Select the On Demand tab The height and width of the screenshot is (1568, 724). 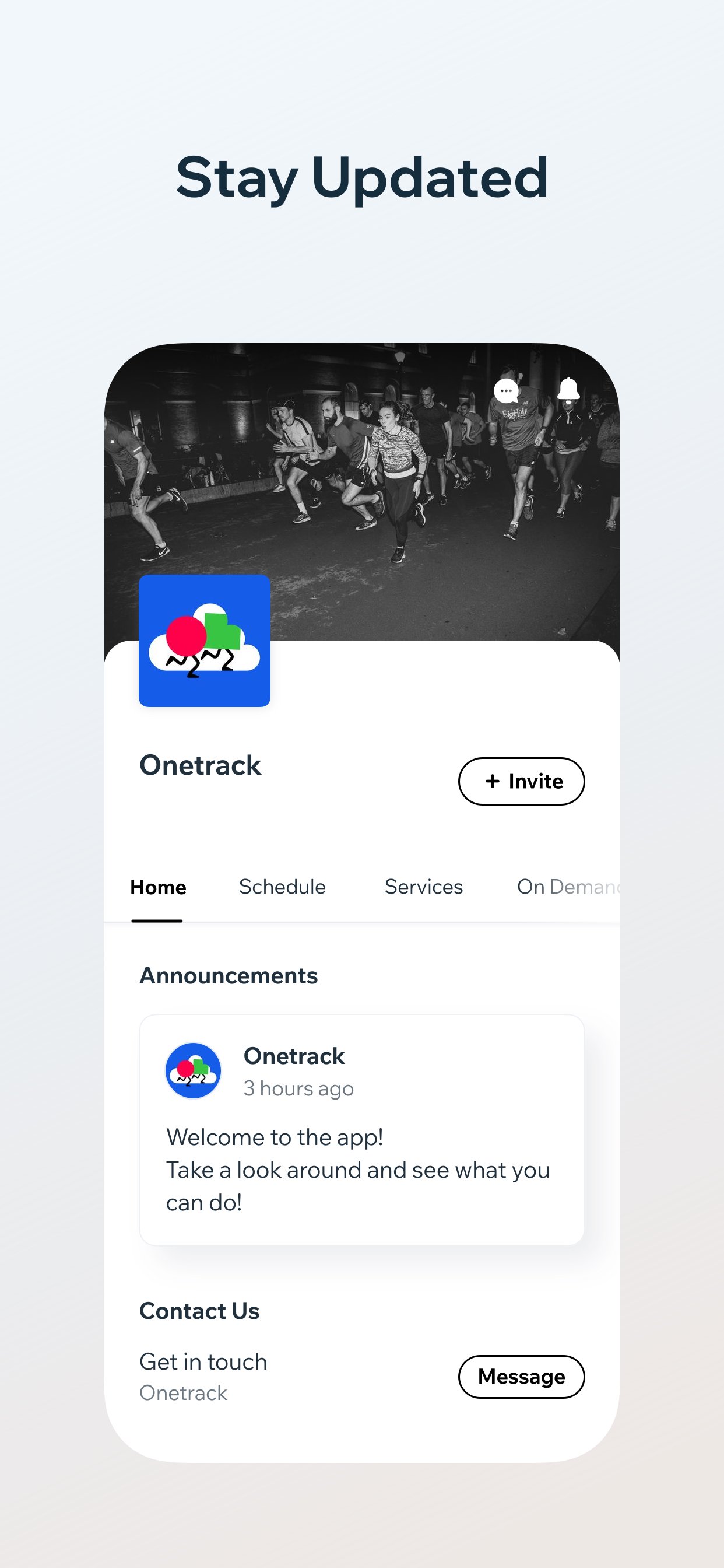pyautogui.click(x=569, y=887)
